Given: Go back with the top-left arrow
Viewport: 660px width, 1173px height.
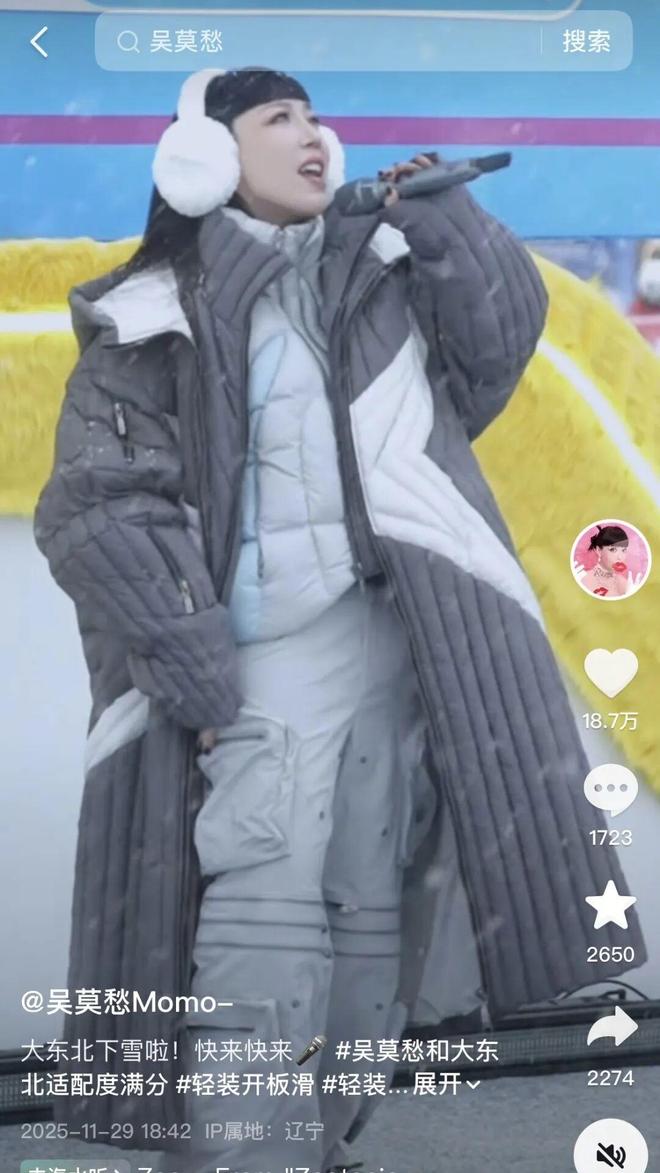Looking at the screenshot, I should [x=39, y=42].
